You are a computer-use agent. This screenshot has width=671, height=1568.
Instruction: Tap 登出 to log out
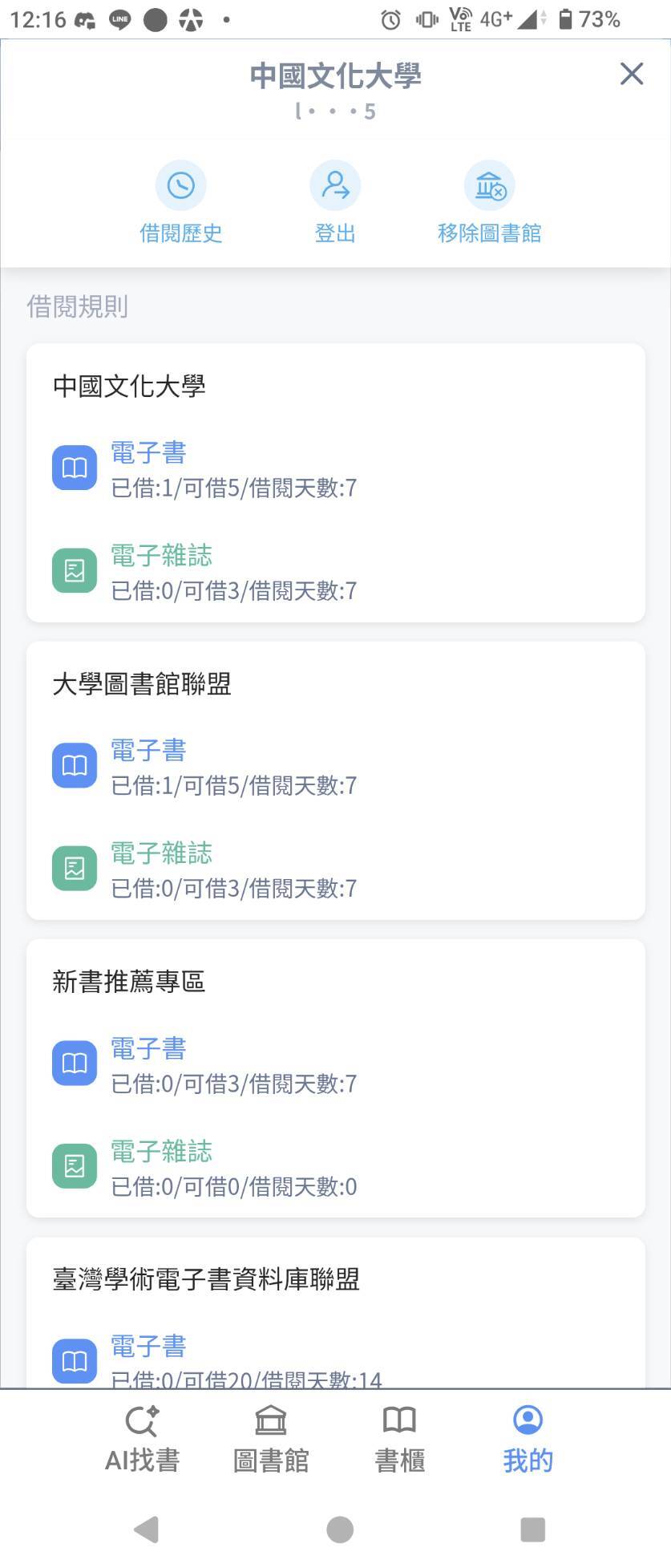click(x=335, y=201)
